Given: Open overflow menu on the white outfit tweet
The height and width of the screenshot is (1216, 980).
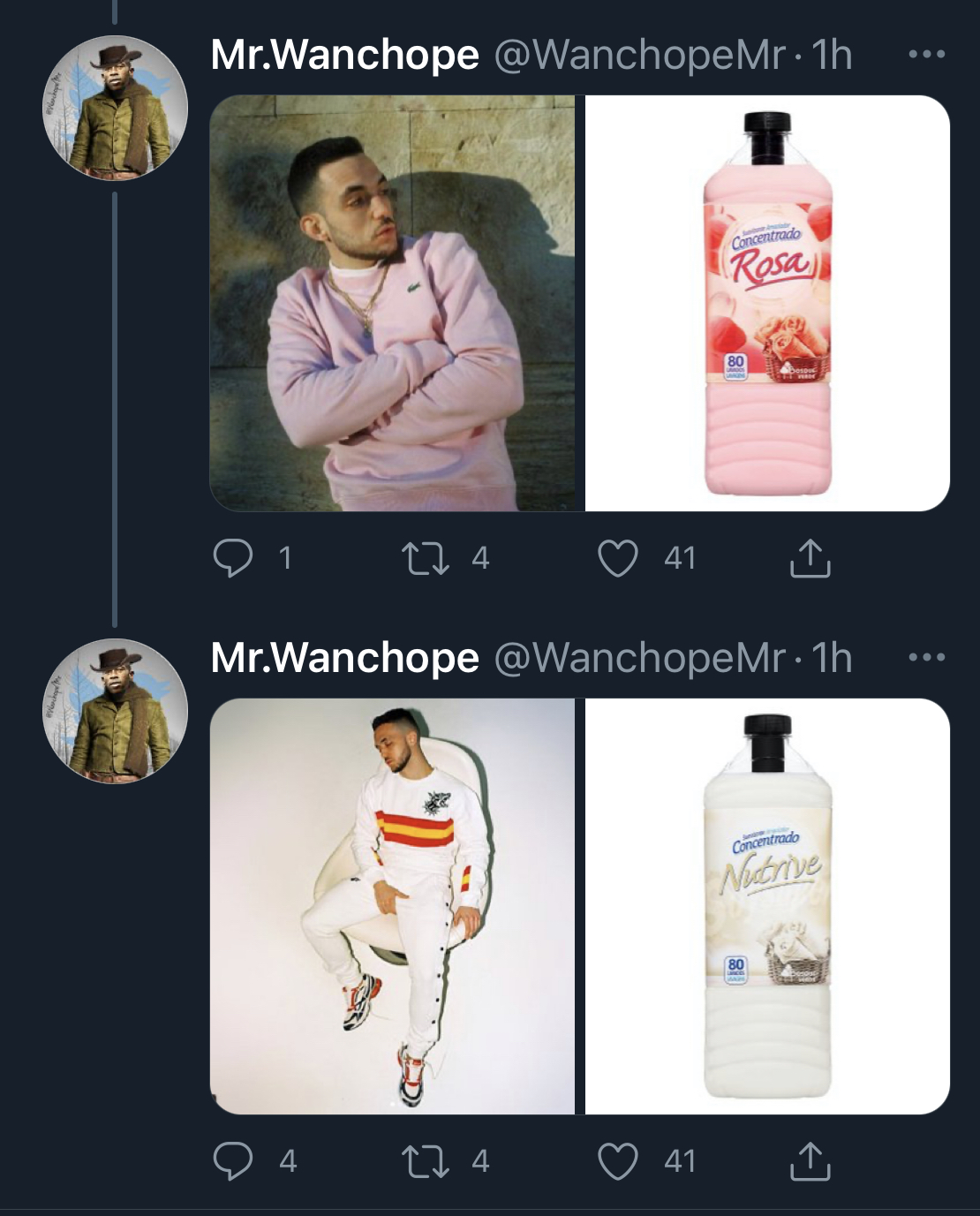Looking at the screenshot, I should pyautogui.click(x=926, y=658).
